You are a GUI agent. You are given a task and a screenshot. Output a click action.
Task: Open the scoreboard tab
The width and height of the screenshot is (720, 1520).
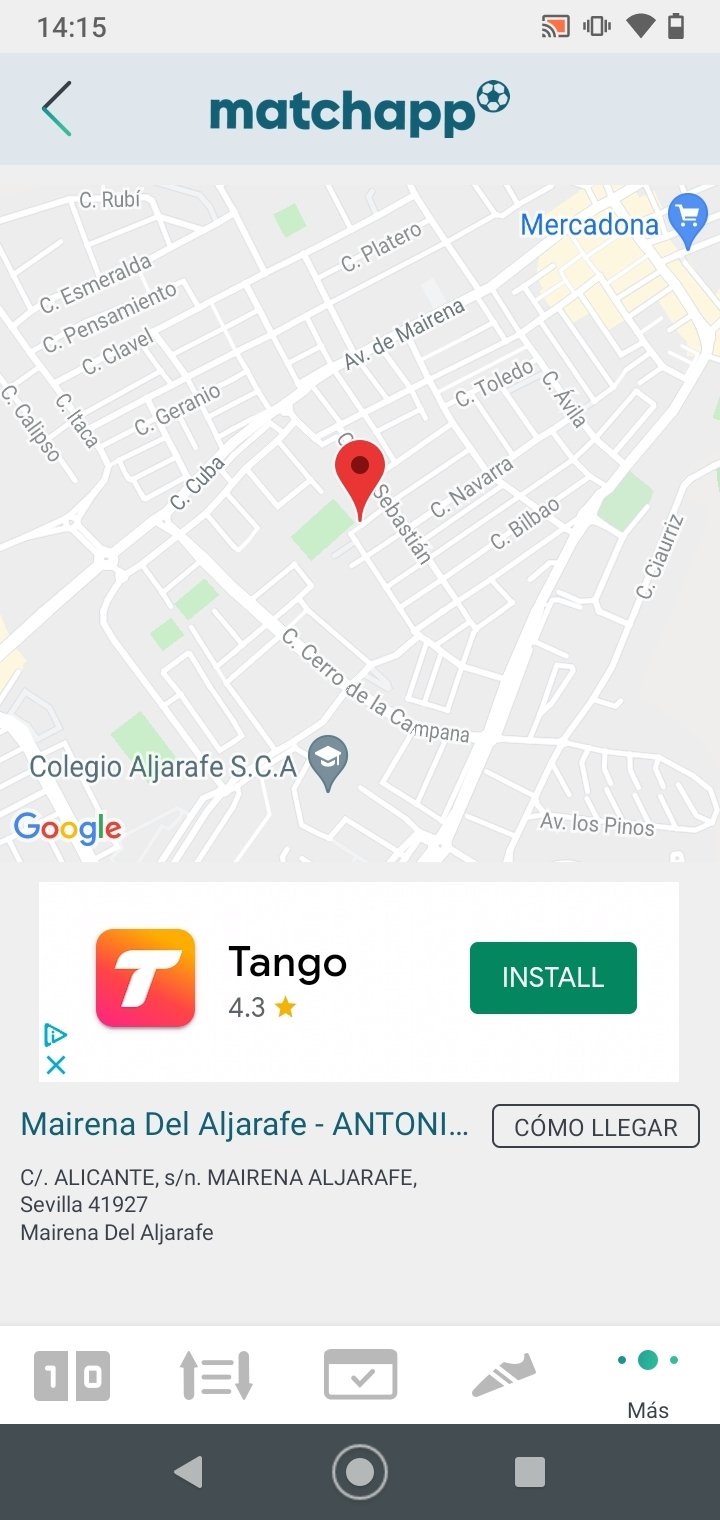coord(72,1376)
